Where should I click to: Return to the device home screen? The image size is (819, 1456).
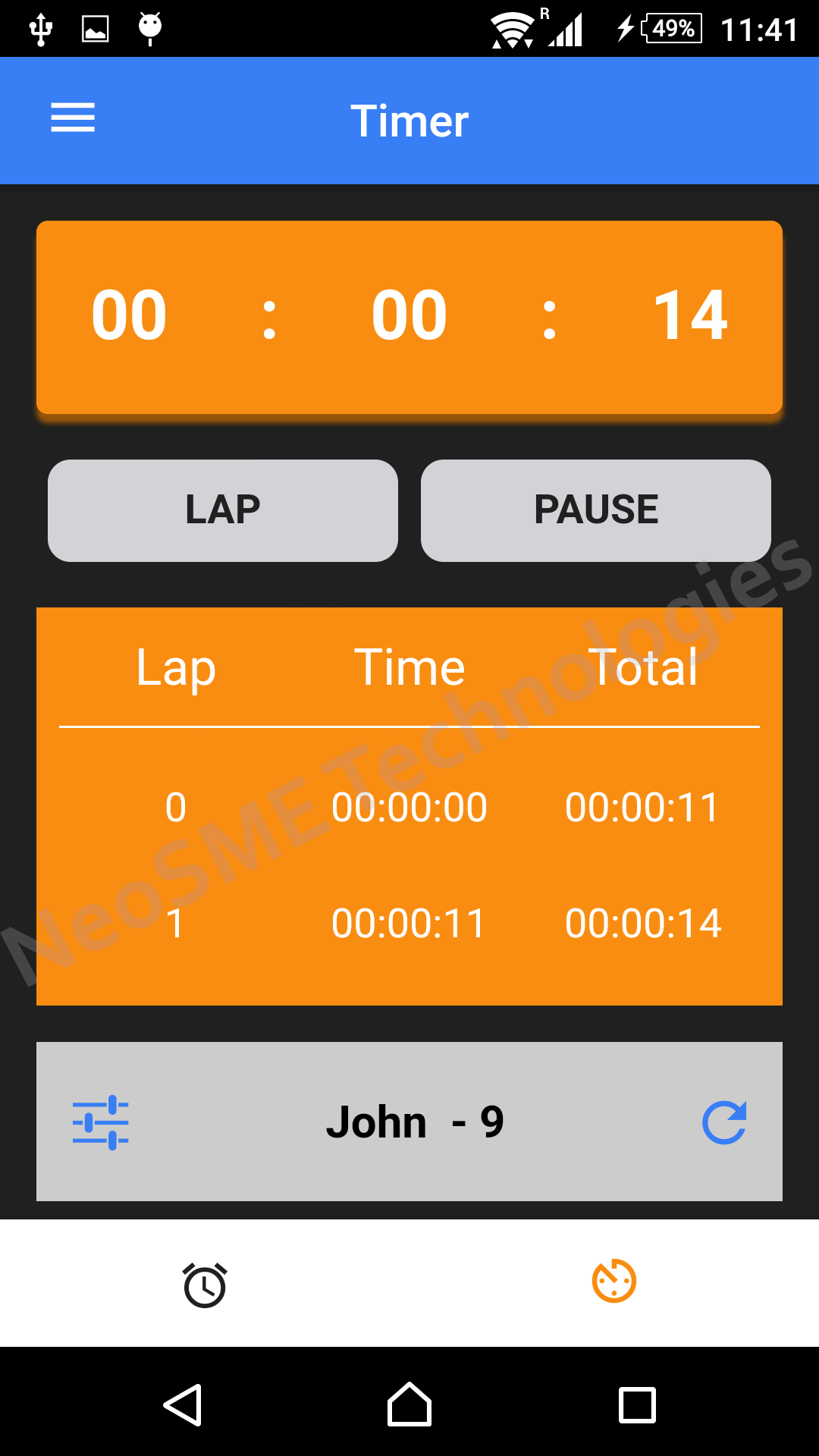coord(409,1405)
